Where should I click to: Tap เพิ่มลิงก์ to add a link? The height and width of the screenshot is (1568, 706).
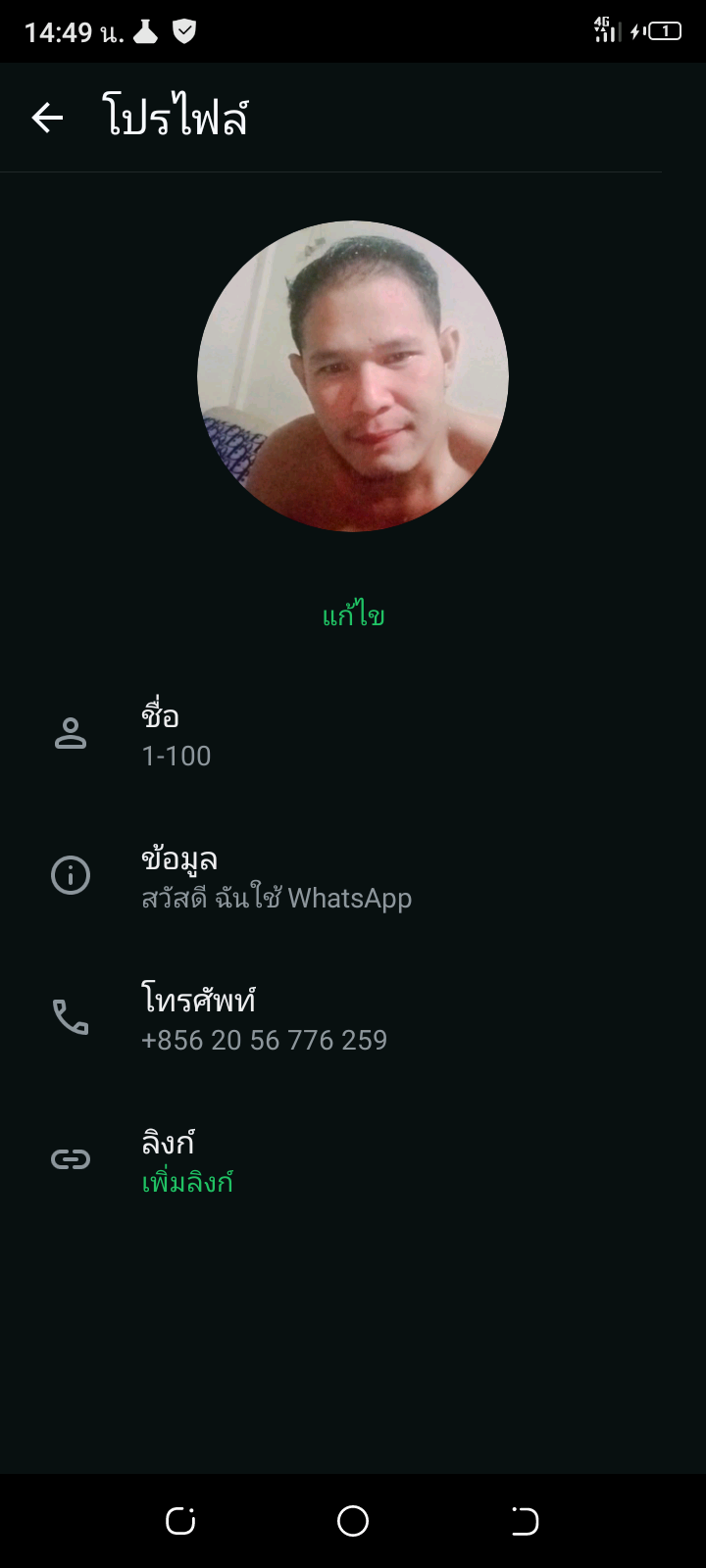click(x=187, y=1183)
